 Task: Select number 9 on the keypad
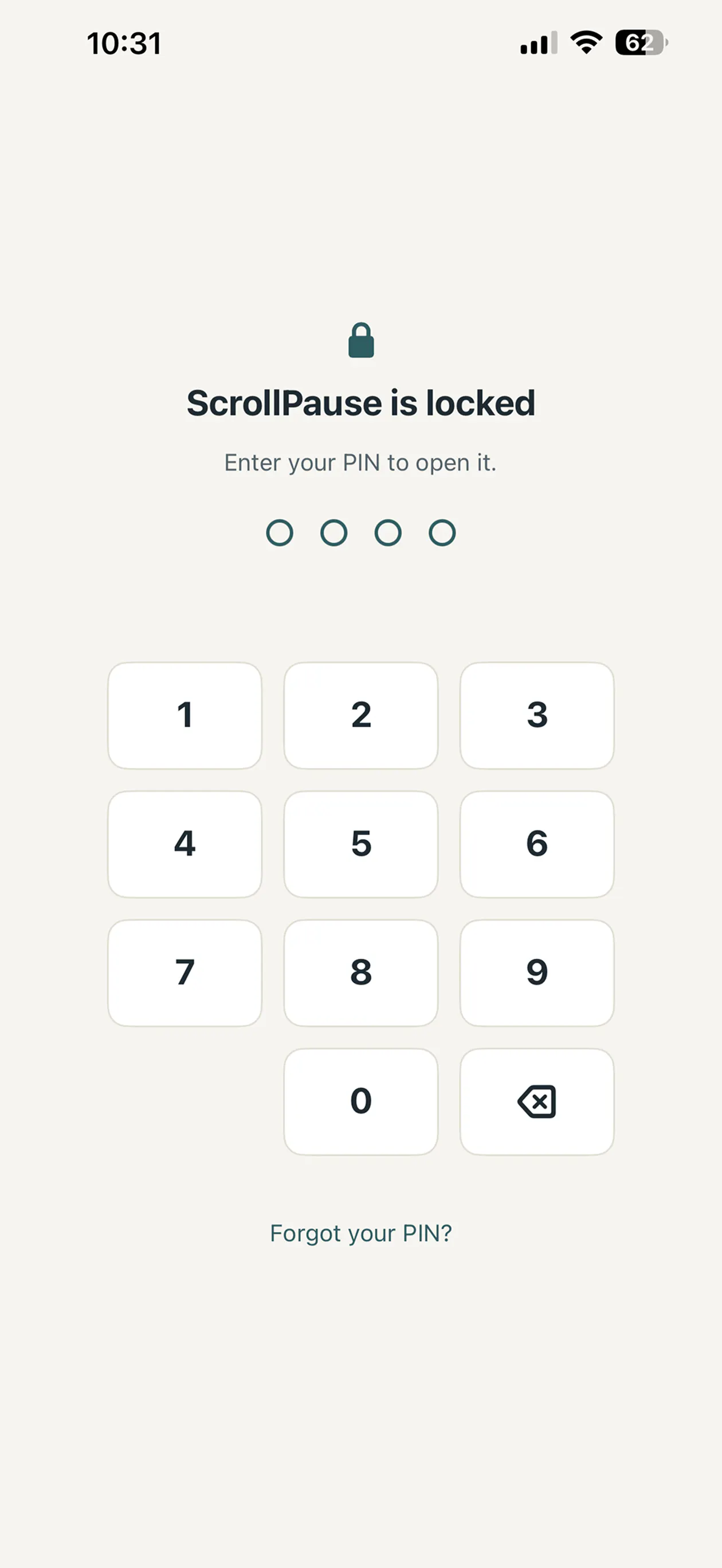tap(537, 973)
